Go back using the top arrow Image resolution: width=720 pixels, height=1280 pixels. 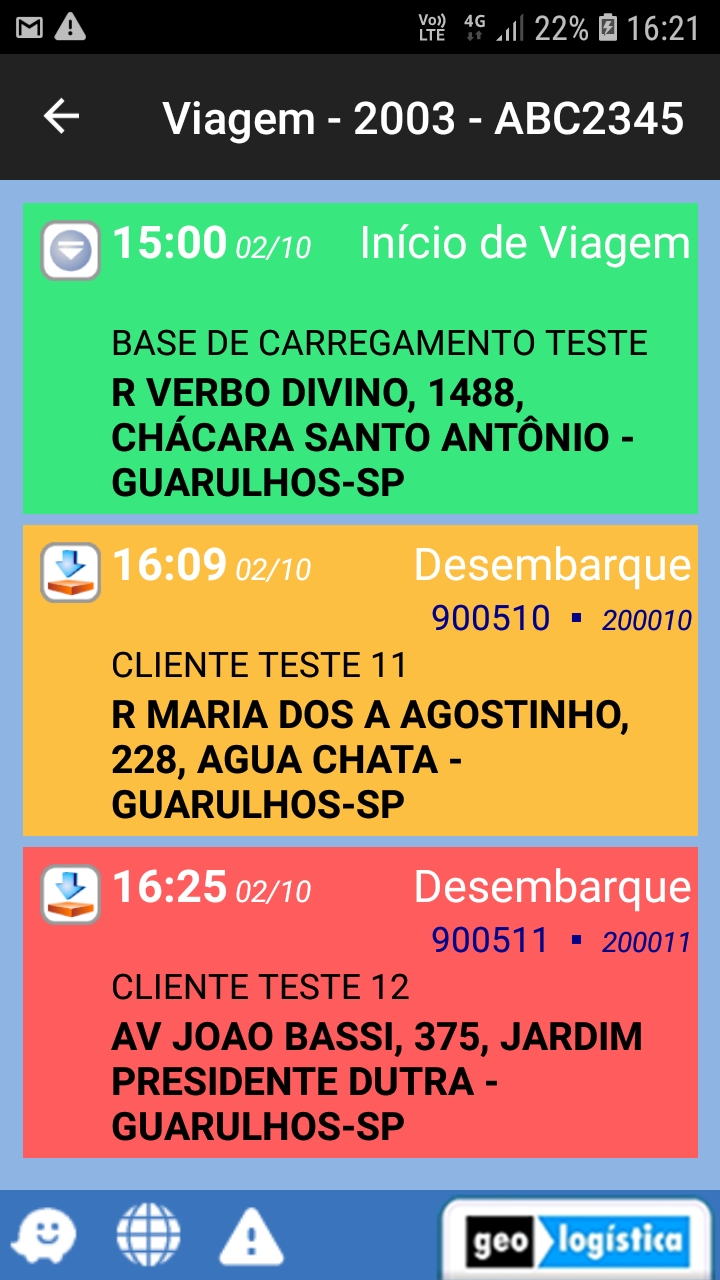pos(61,117)
